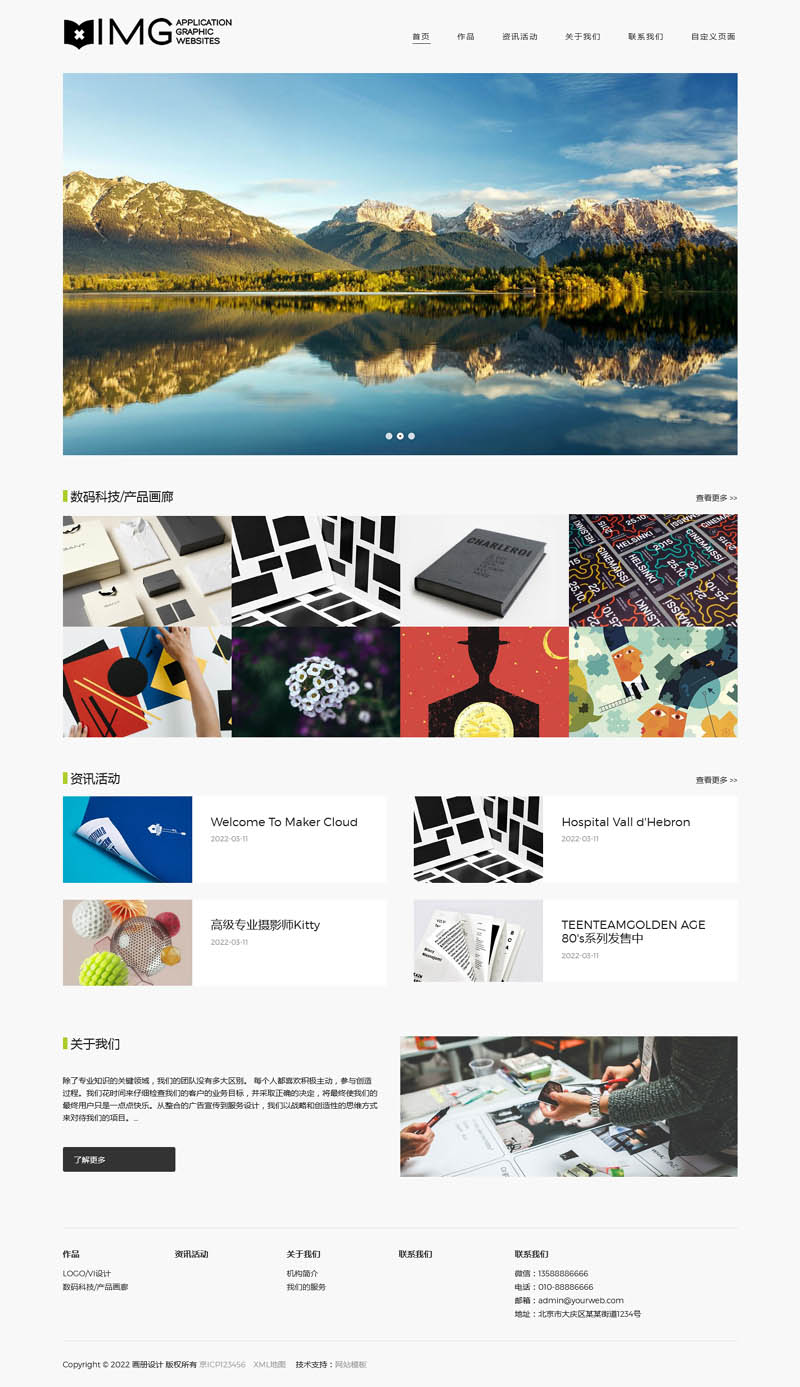Open 关于我们 in the top menu
Viewport: 800px width, 1387px height.
(x=582, y=37)
